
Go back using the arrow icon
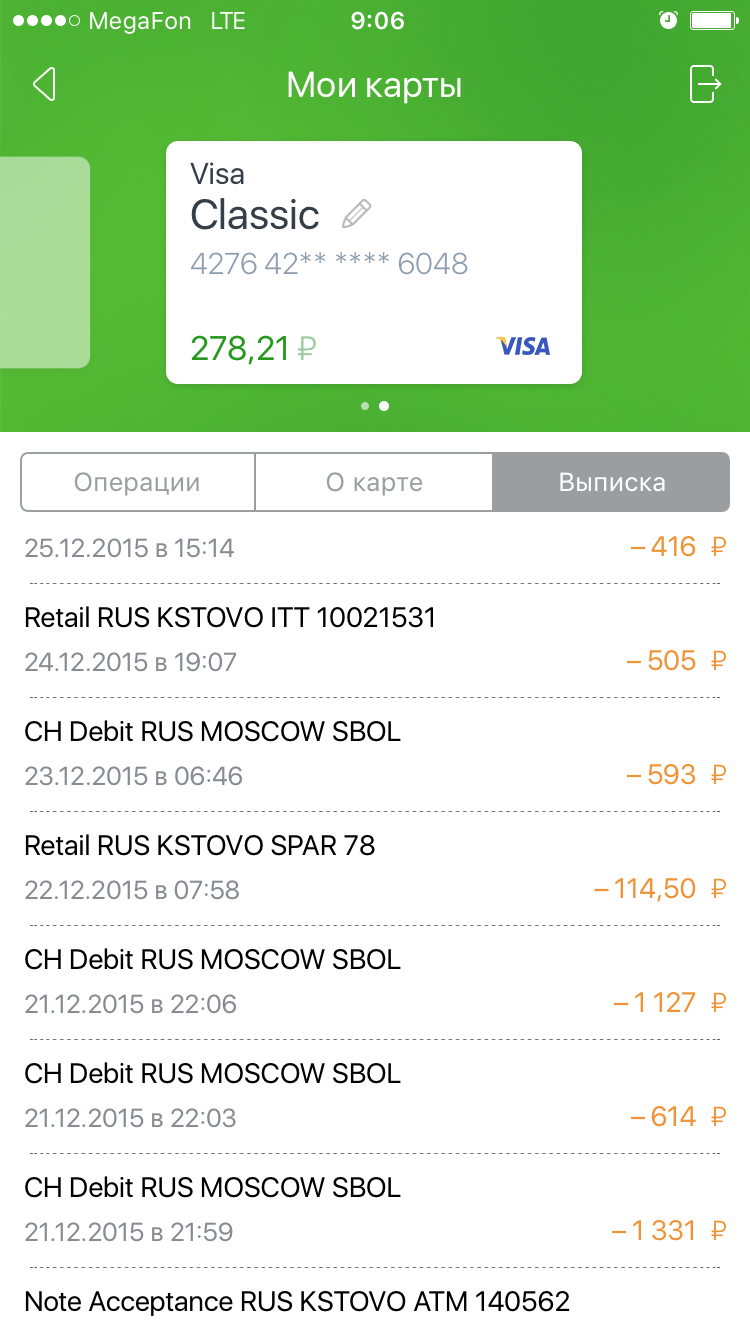[44, 85]
